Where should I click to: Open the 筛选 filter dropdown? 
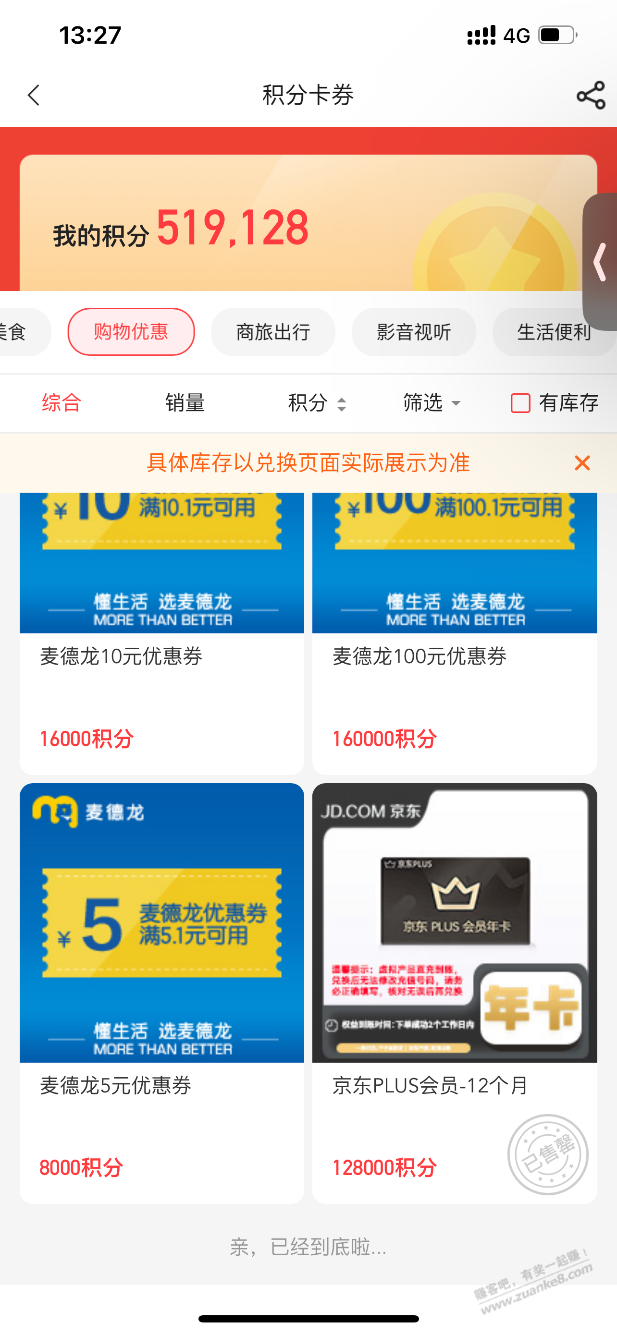tap(432, 403)
